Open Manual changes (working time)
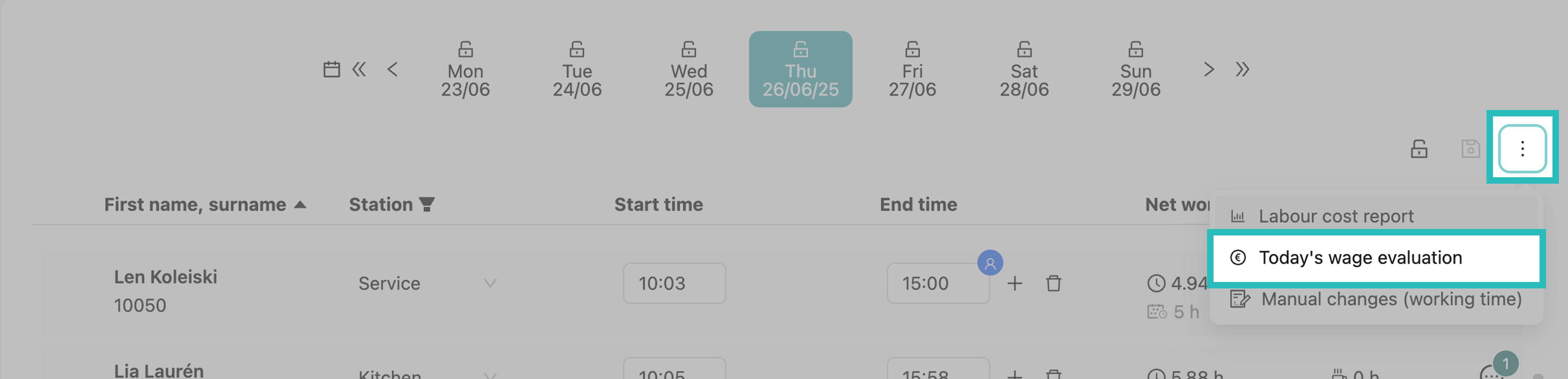The image size is (1568, 379). (1390, 299)
